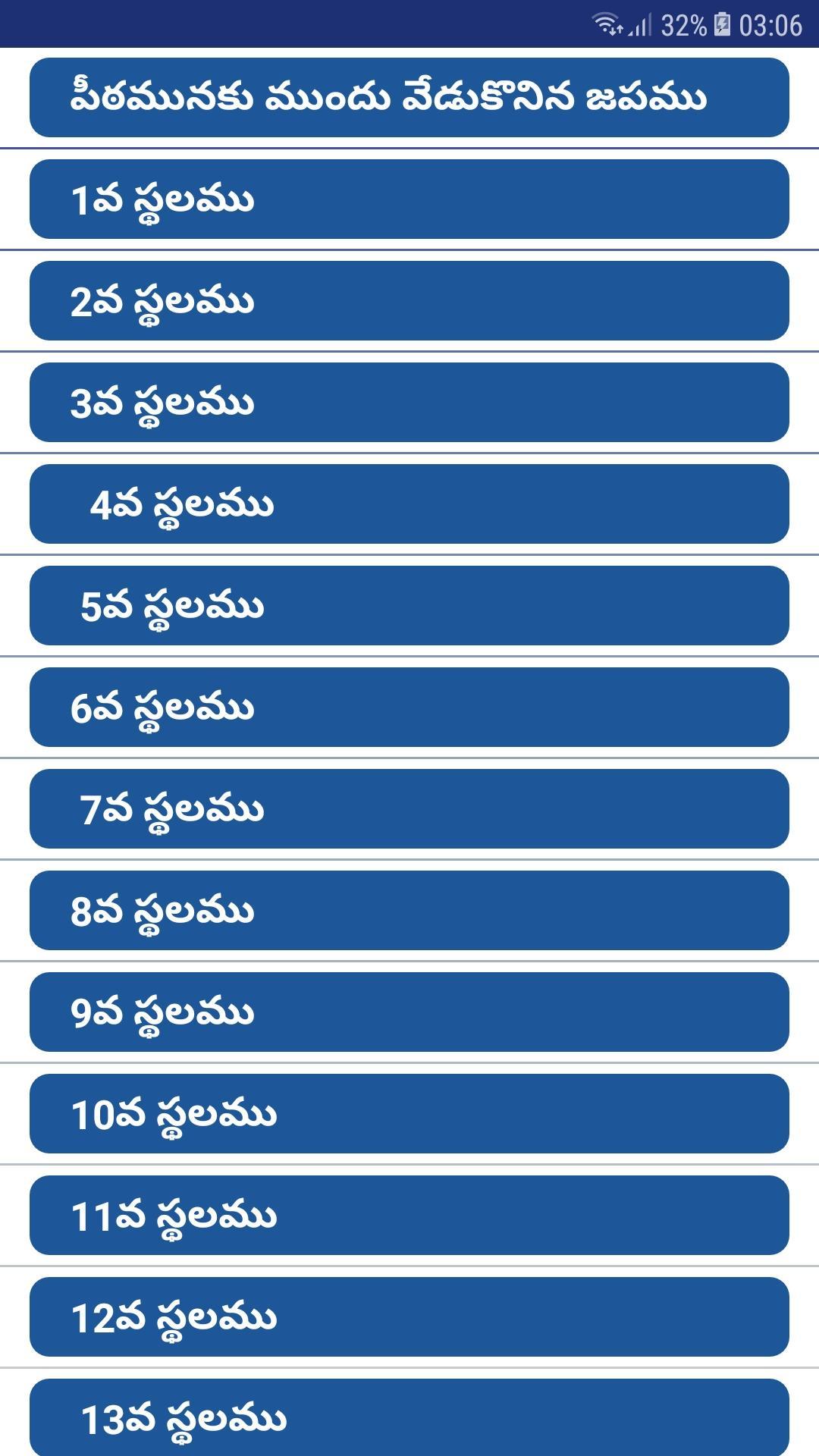
Task: Open 5వ స్థలము
Action: pyautogui.click(x=409, y=606)
